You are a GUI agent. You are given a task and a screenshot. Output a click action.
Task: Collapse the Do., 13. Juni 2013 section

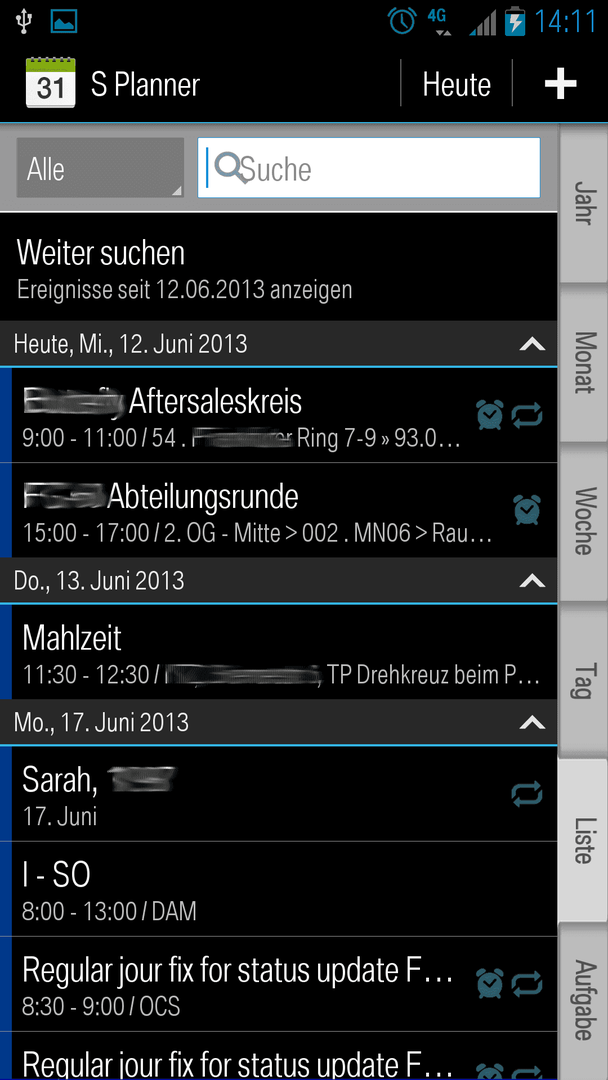click(x=532, y=581)
